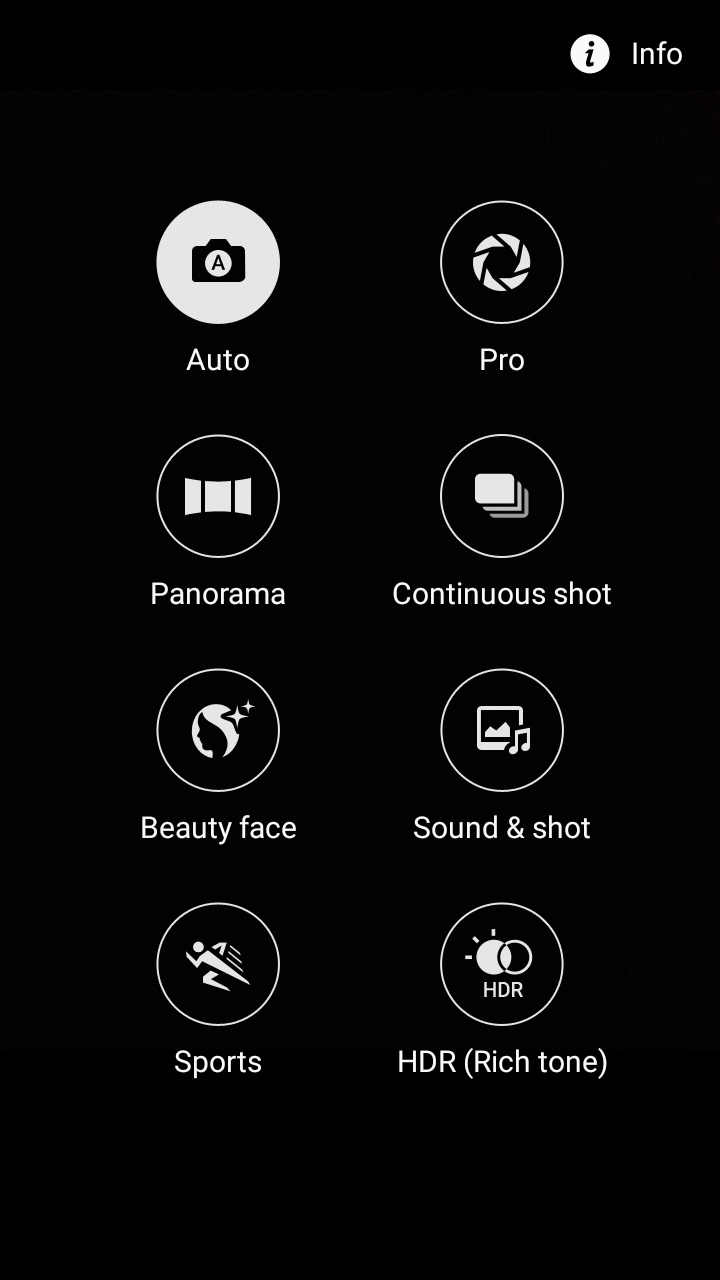720x1280 pixels.
Task: Choose Panorama shooting mode
Action: click(218, 497)
